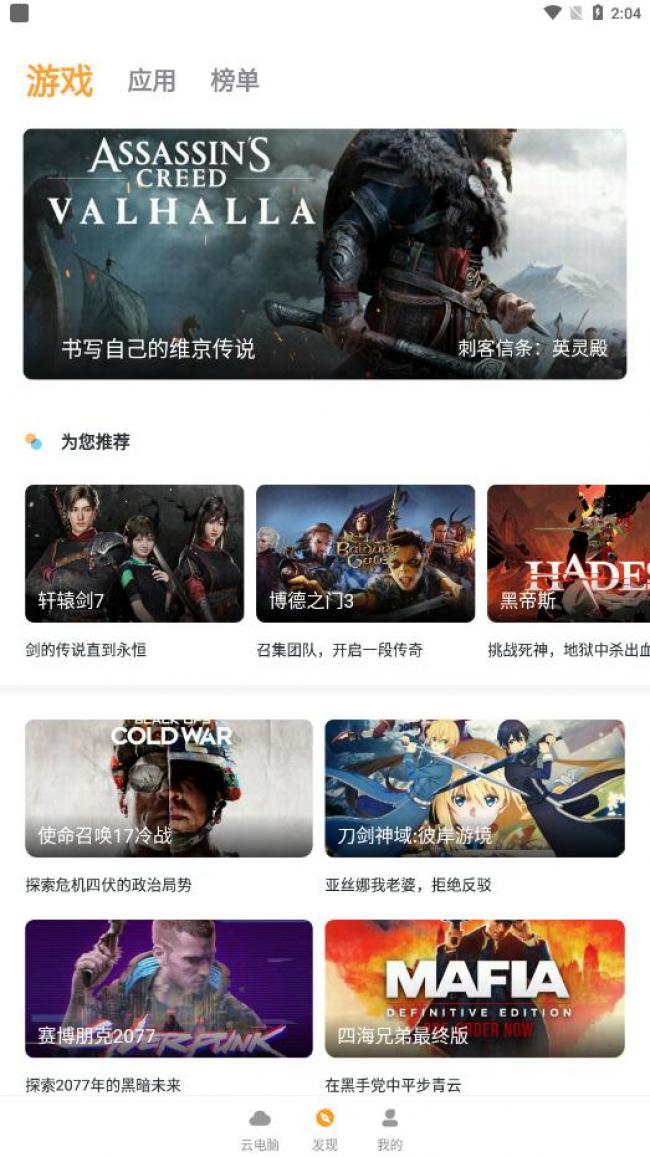Screen dimensions: 650x1157
Task: Switch to the 应用 tab
Action: point(151,80)
